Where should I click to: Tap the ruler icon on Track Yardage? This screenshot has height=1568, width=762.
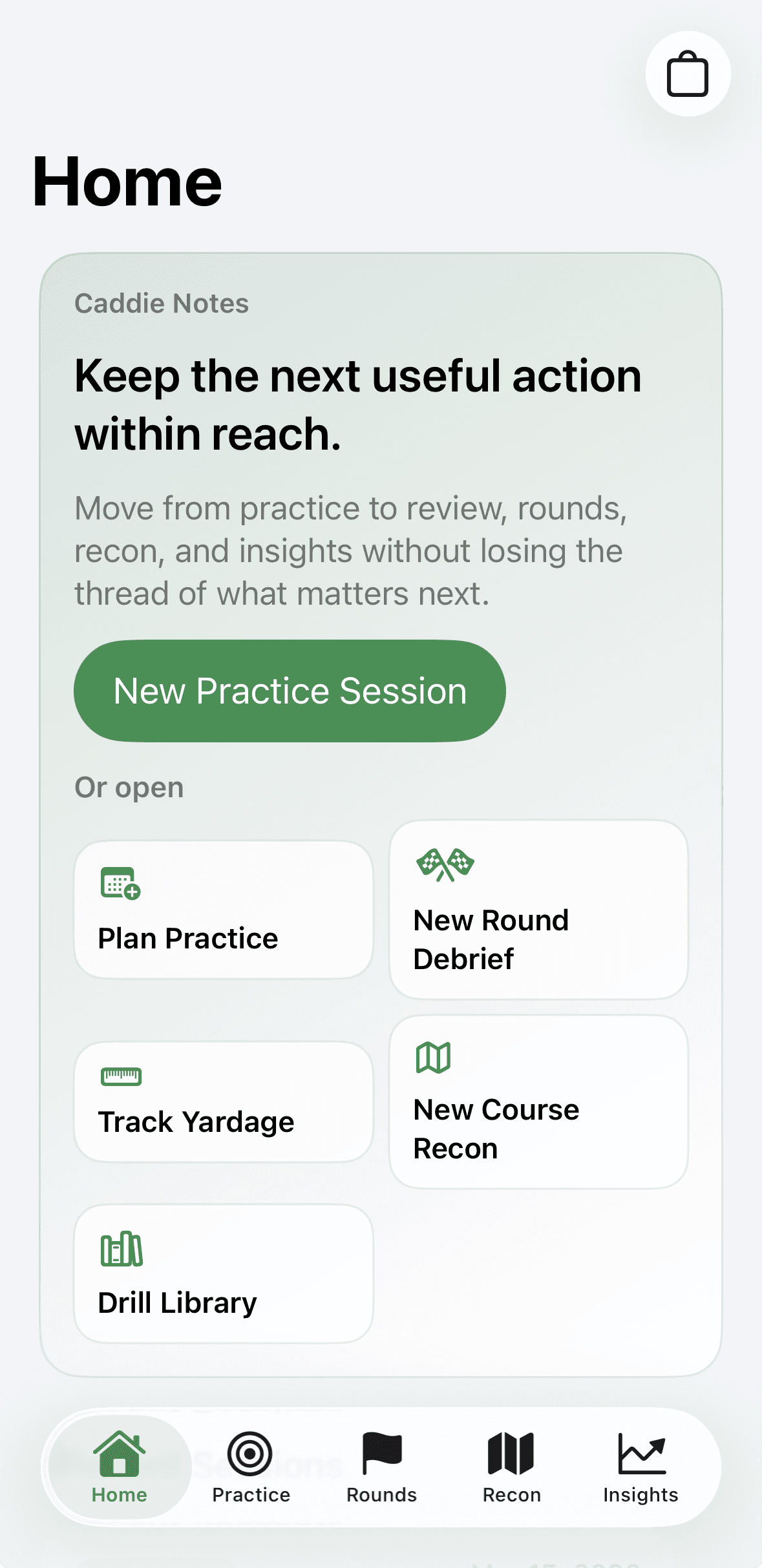click(x=122, y=1076)
